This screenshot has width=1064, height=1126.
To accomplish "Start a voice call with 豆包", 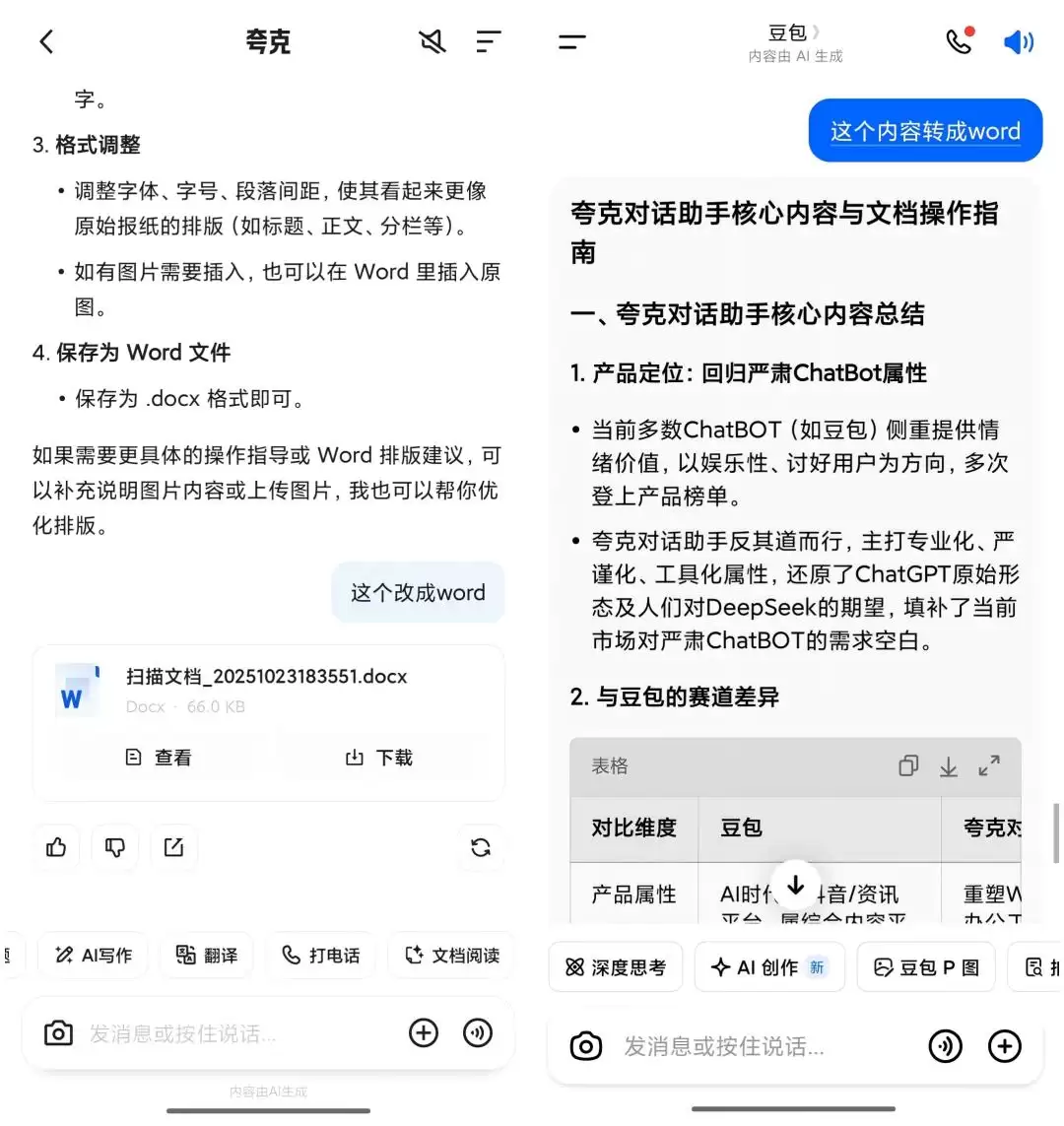I will pos(959,41).
